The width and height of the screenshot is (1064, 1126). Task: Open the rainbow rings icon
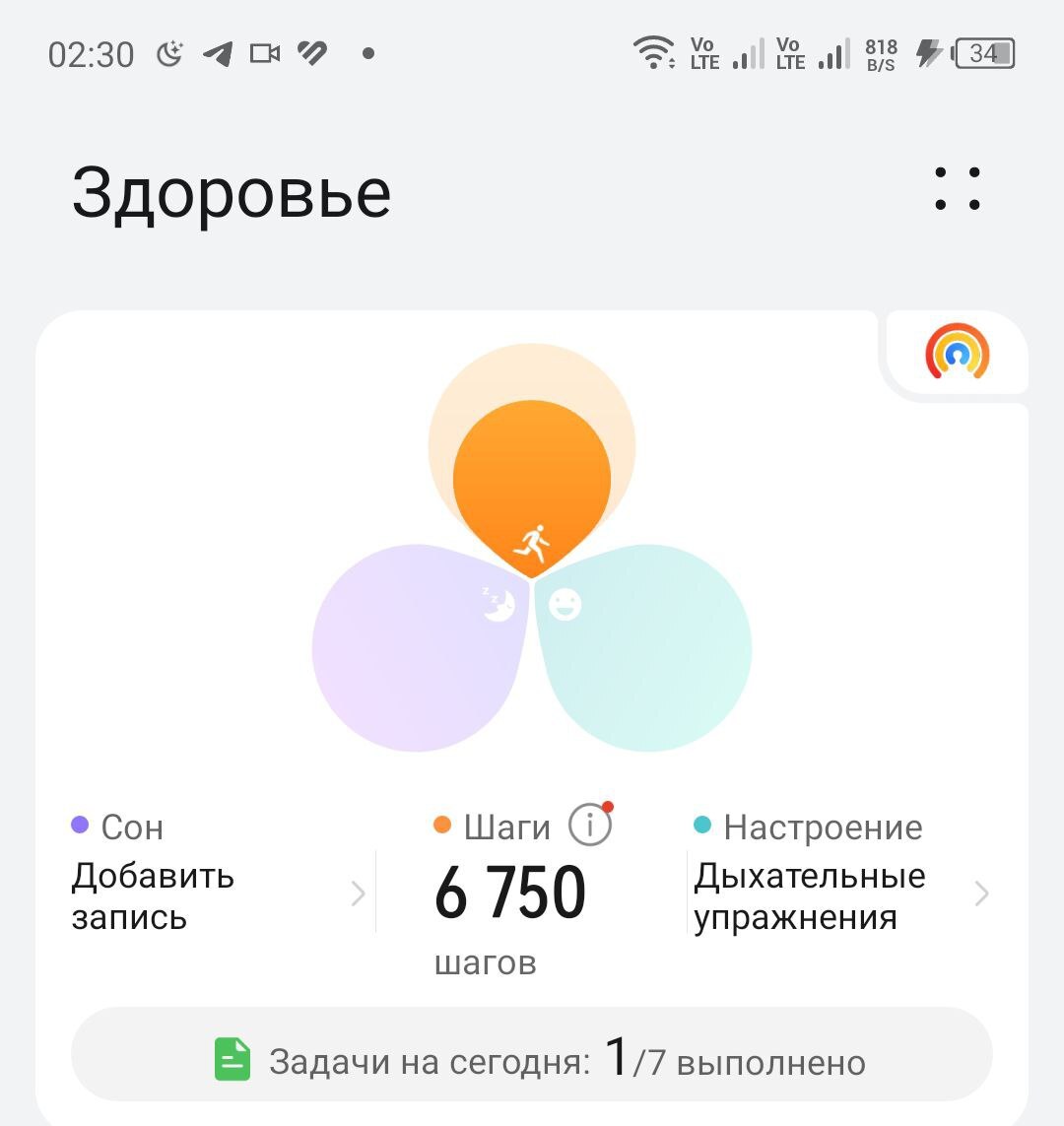957,352
